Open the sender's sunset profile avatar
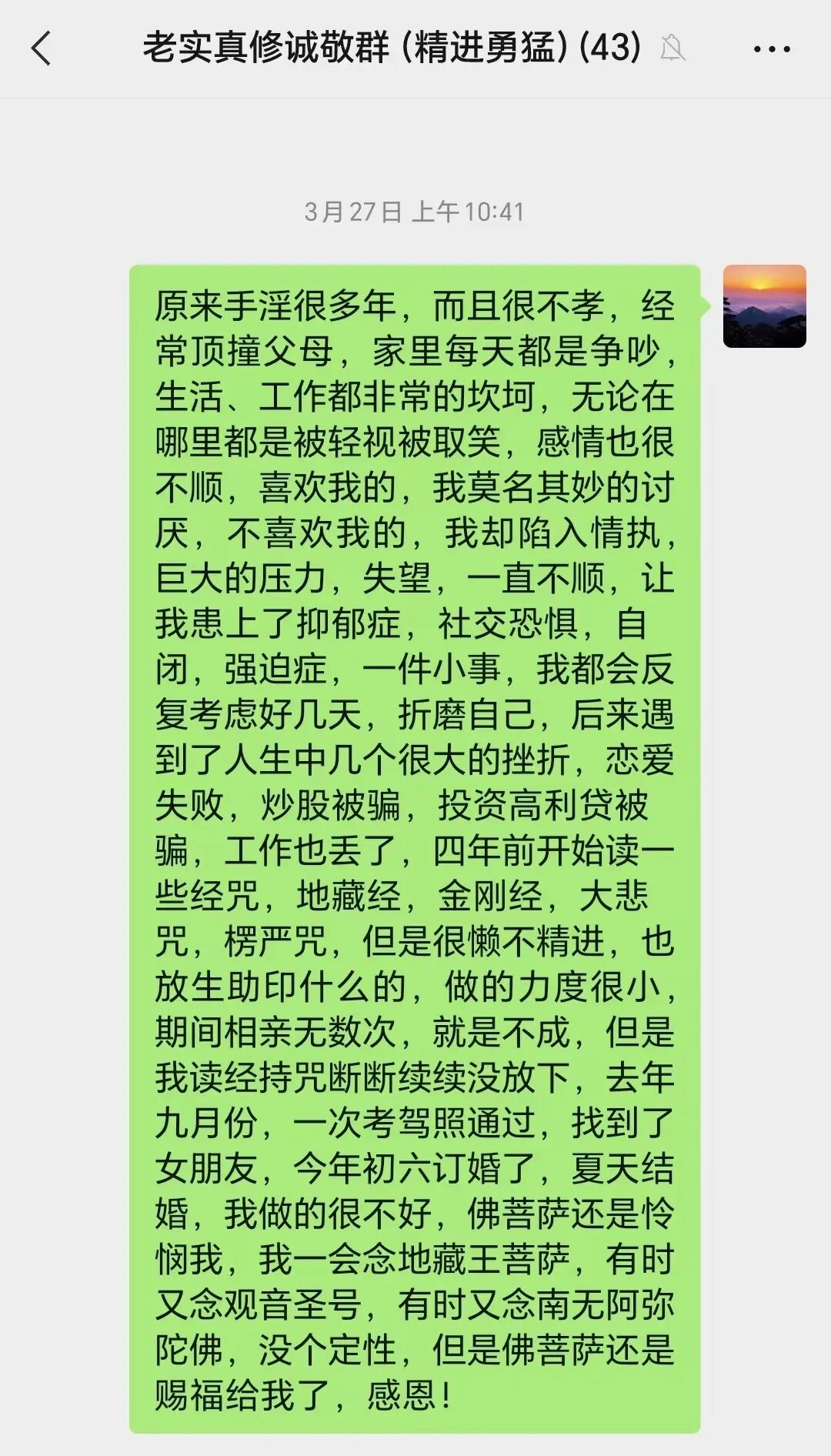 (764, 306)
